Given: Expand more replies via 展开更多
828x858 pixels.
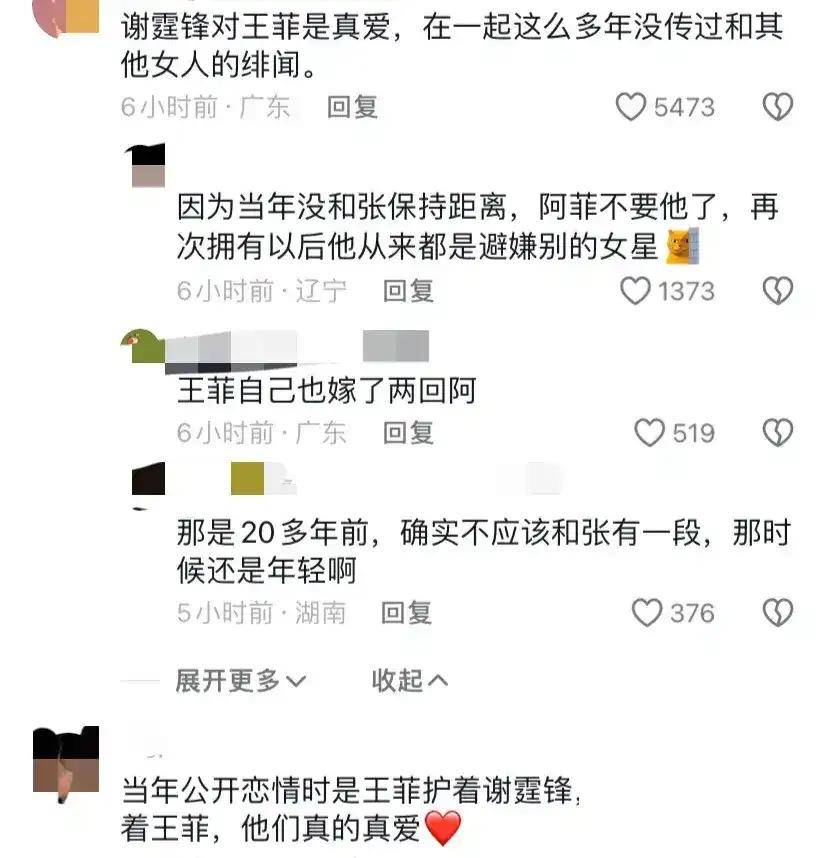Looking at the screenshot, I should point(240,681).
